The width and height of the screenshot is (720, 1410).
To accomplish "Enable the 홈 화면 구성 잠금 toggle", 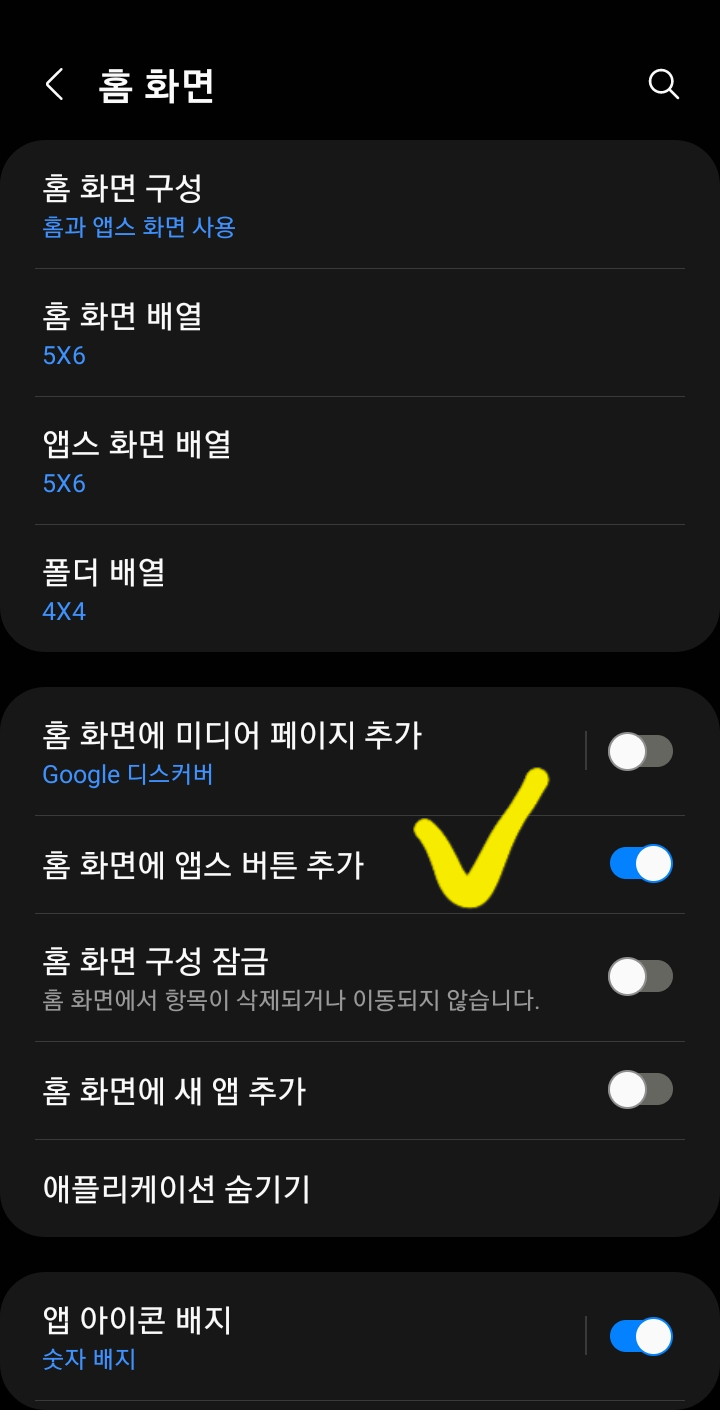I will [640, 976].
